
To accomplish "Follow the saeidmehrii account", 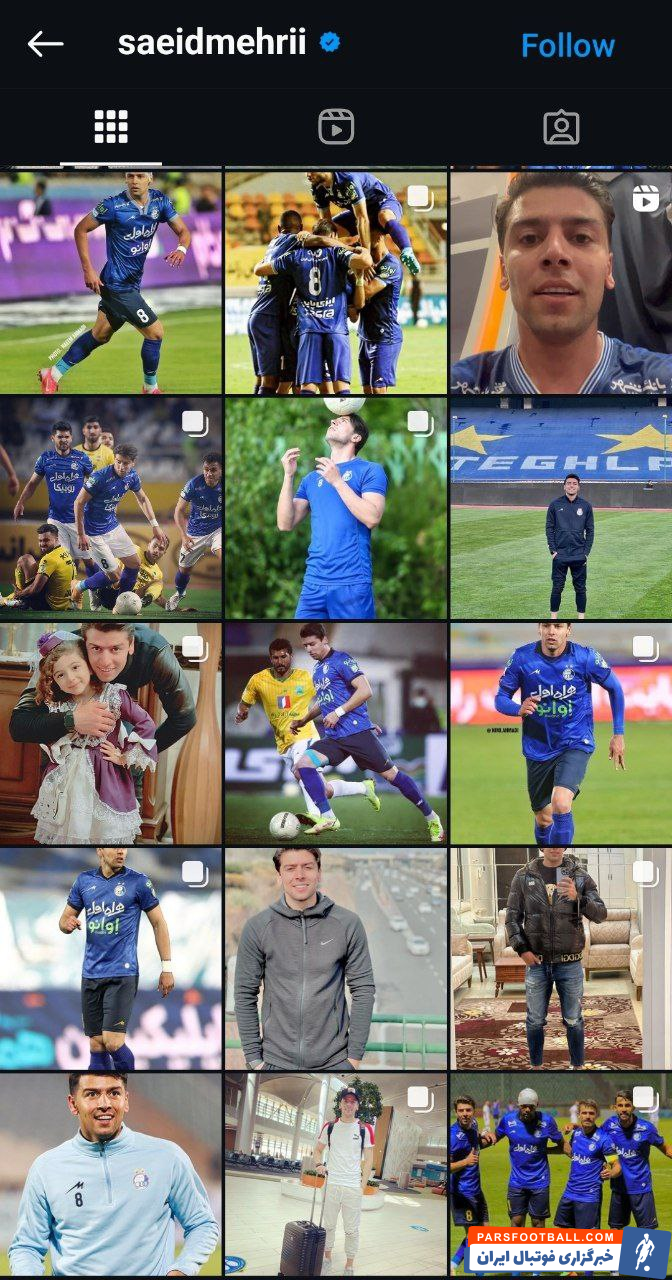I will [567, 45].
